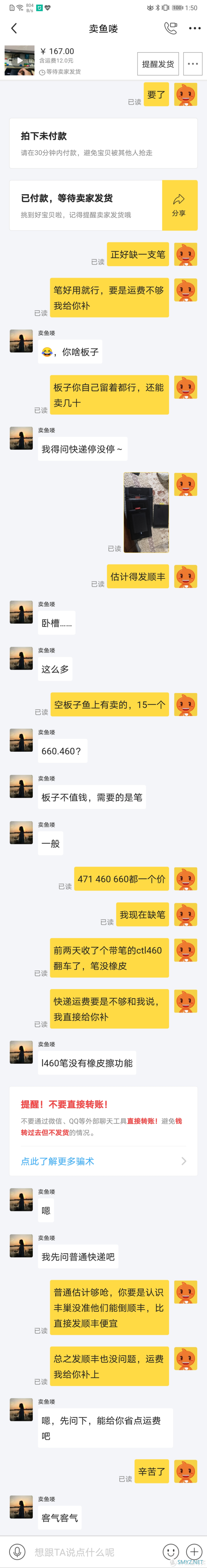Open the plus attachment menu

point(194,1551)
